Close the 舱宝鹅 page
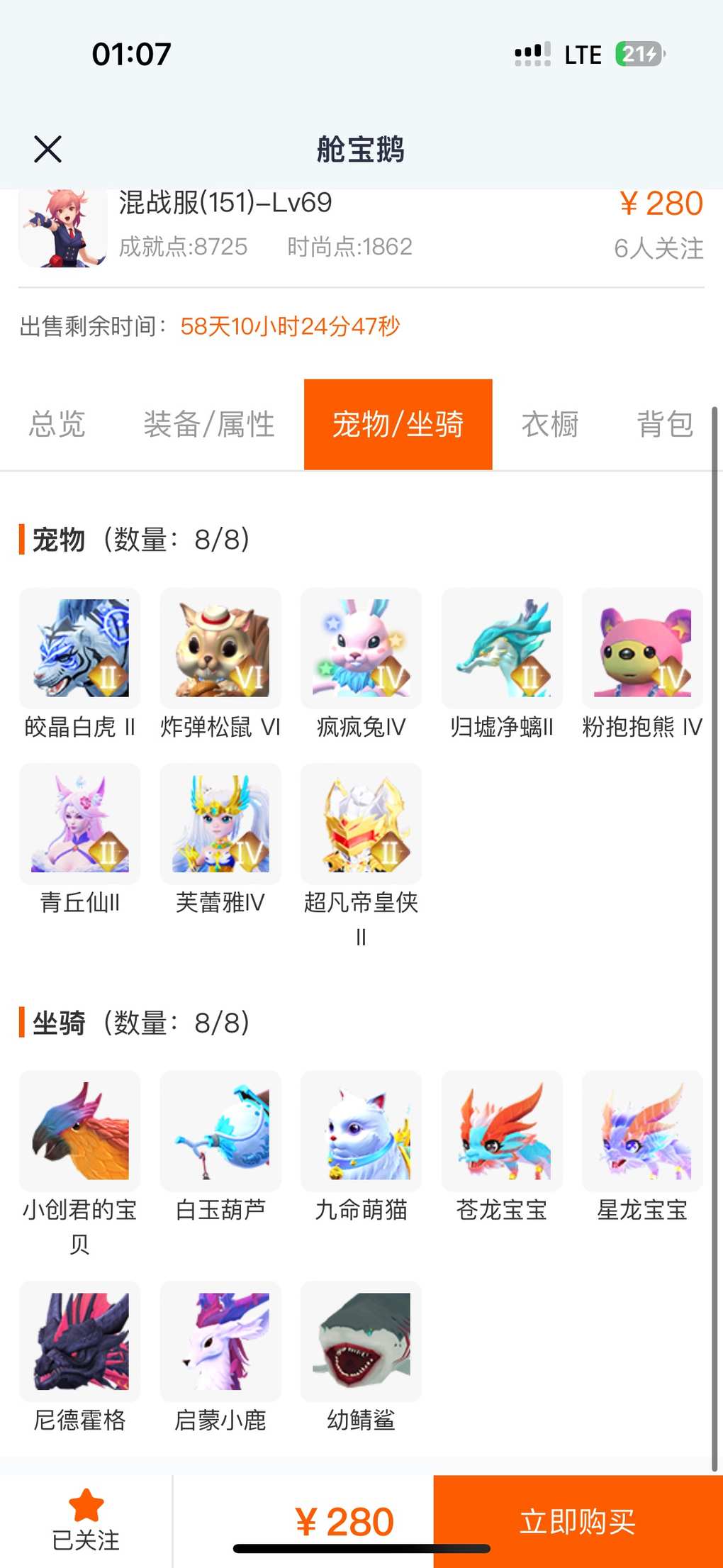The width and height of the screenshot is (723, 1568). click(48, 149)
